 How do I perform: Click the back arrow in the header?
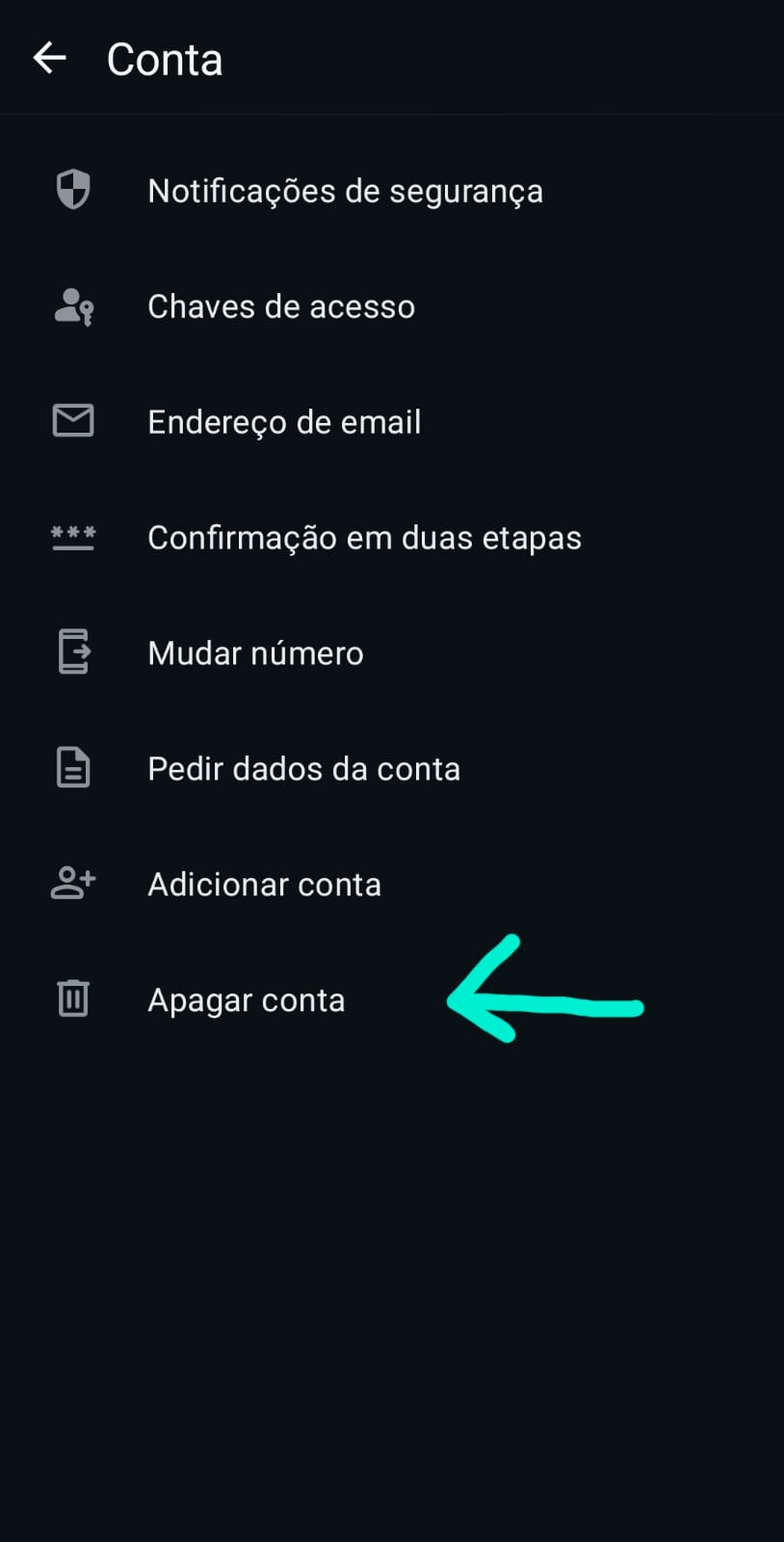48,58
